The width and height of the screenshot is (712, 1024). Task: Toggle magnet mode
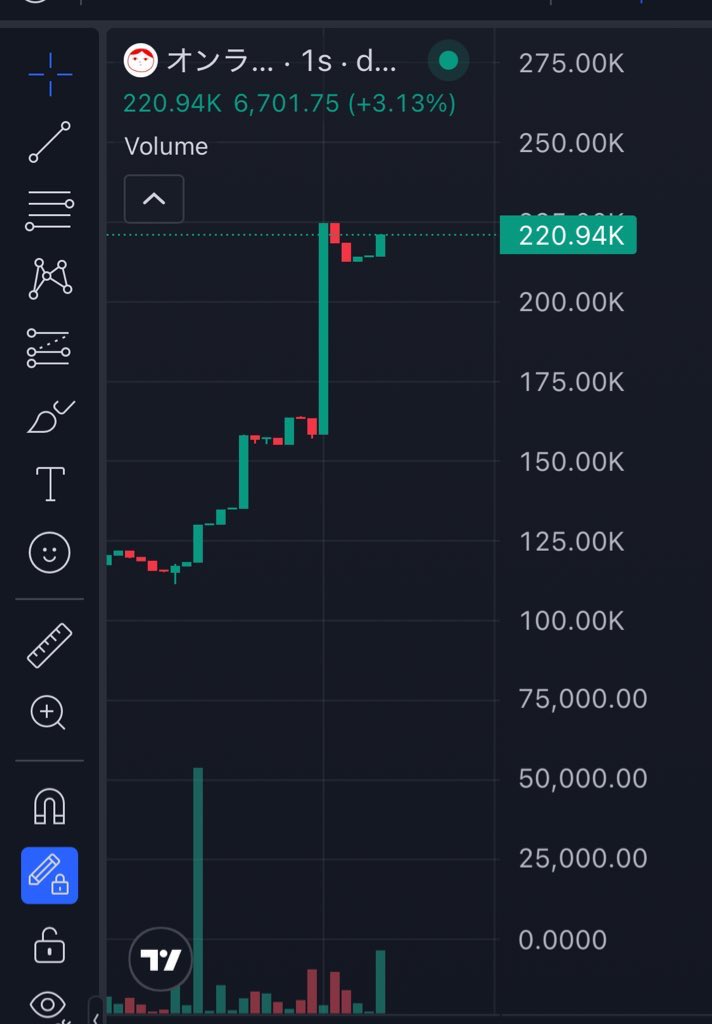point(49,806)
